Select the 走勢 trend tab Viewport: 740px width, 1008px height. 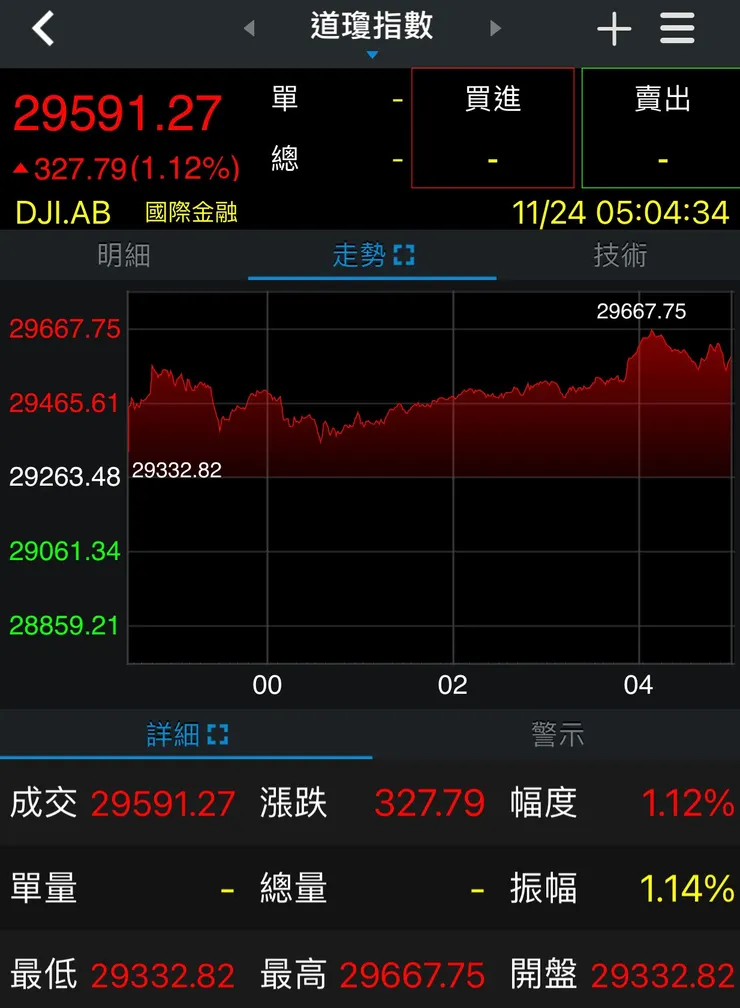click(x=371, y=256)
